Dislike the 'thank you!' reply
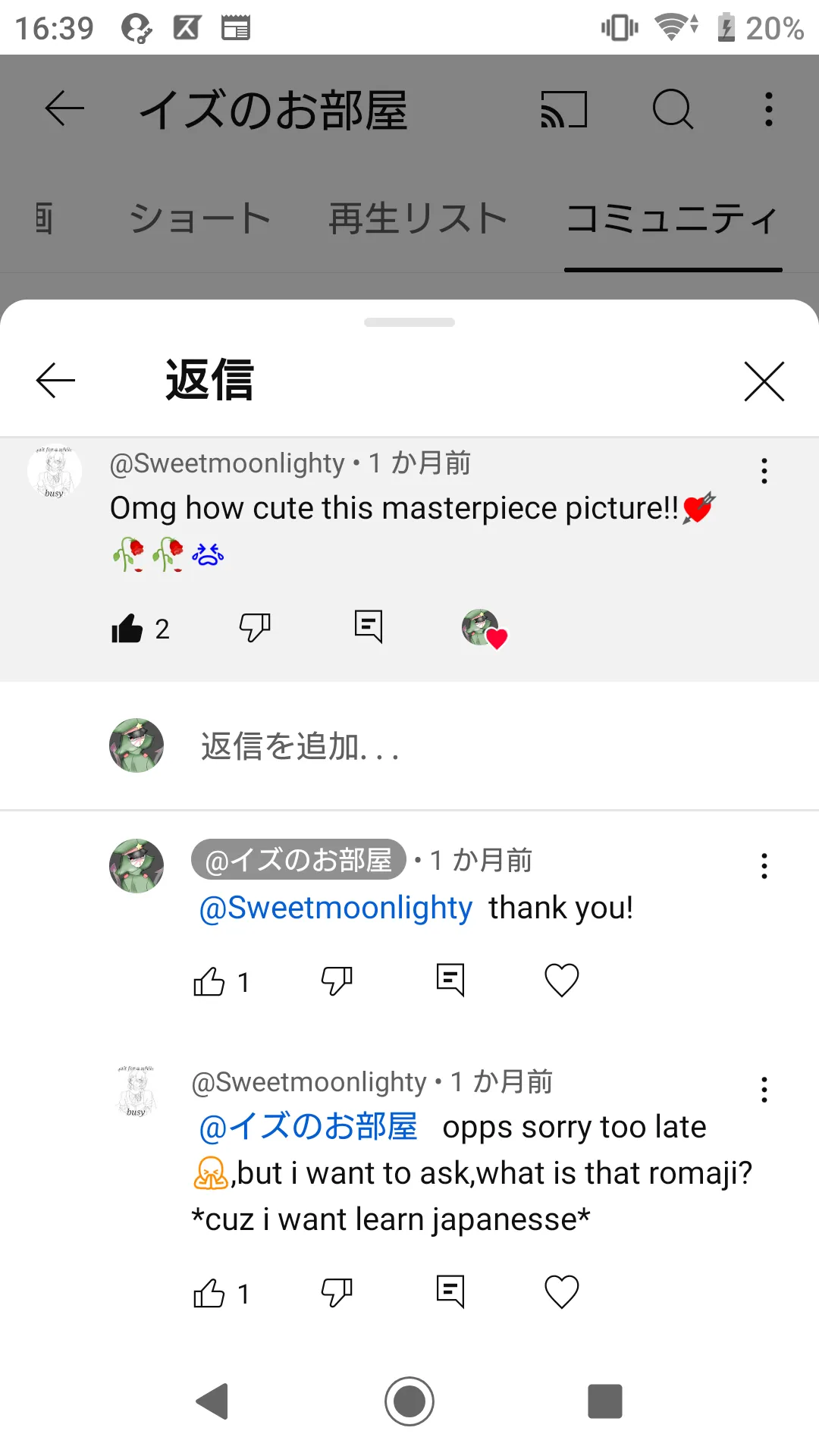The image size is (819, 1456). click(x=337, y=981)
